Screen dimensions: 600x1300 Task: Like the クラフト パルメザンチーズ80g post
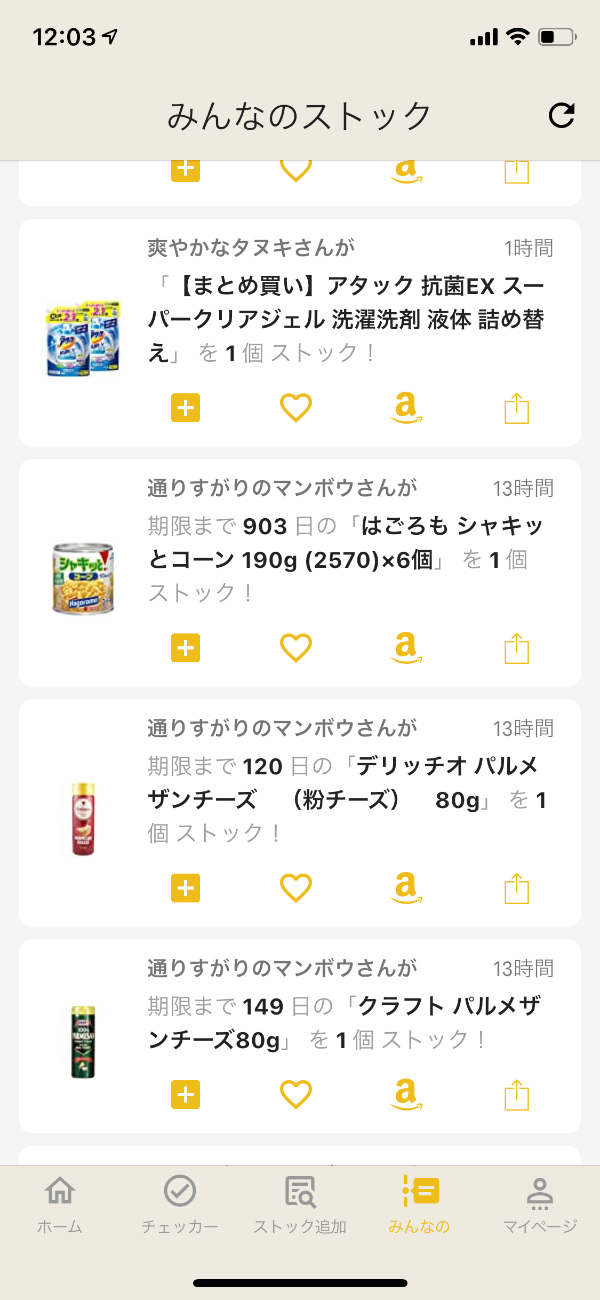tap(295, 1095)
